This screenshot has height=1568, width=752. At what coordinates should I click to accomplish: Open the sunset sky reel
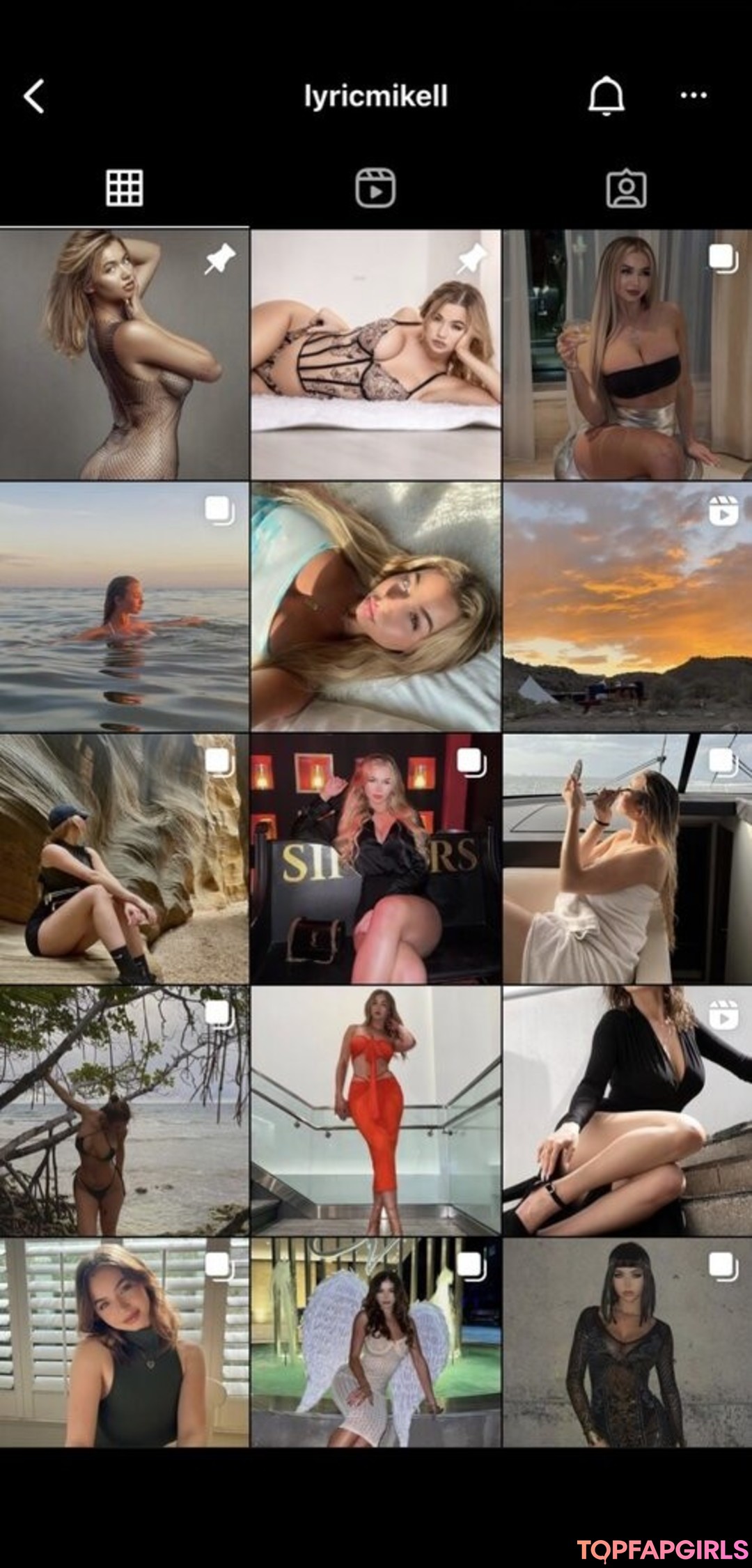pyautogui.click(x=627, y=606)
